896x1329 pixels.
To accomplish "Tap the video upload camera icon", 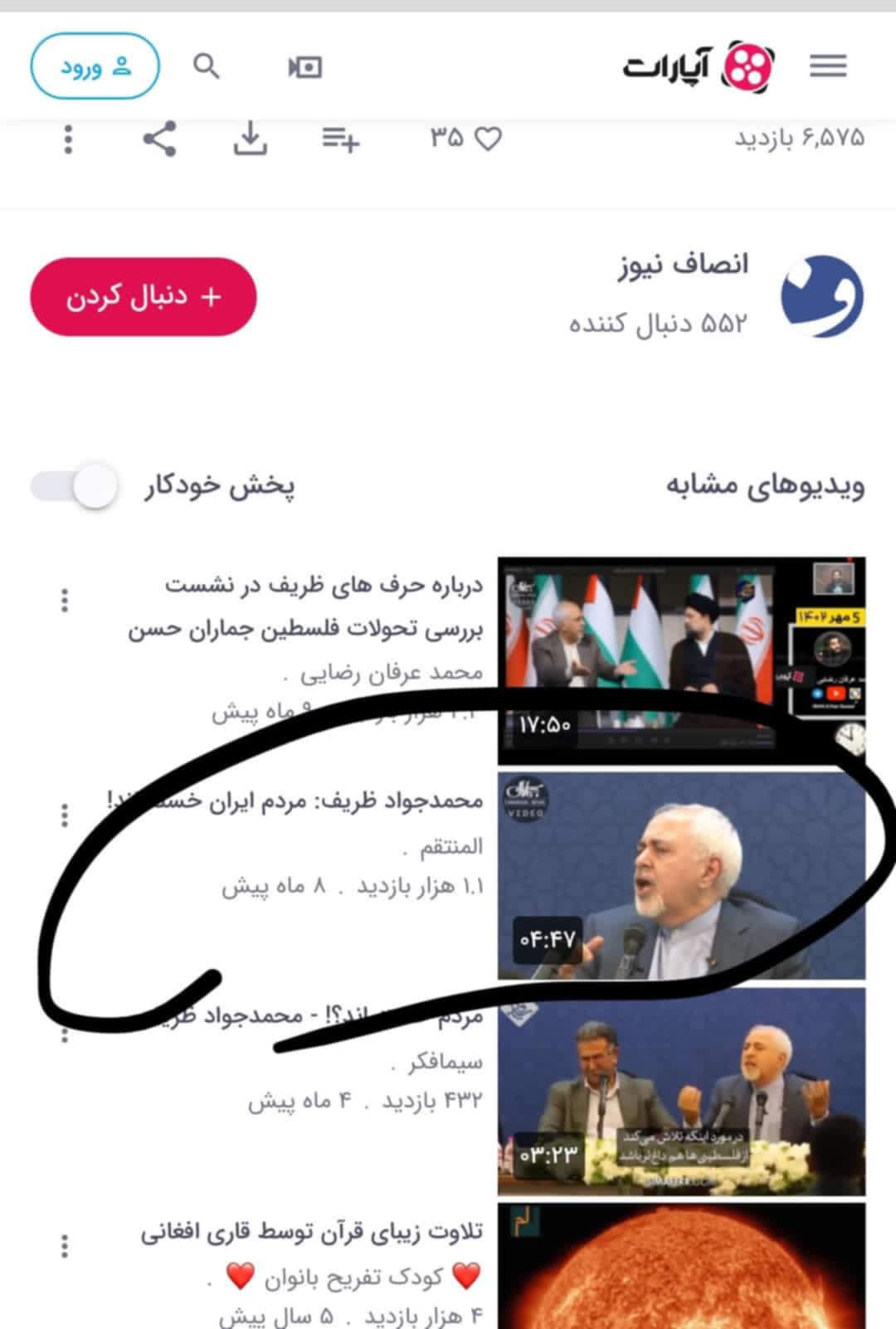I will (305, 66).
